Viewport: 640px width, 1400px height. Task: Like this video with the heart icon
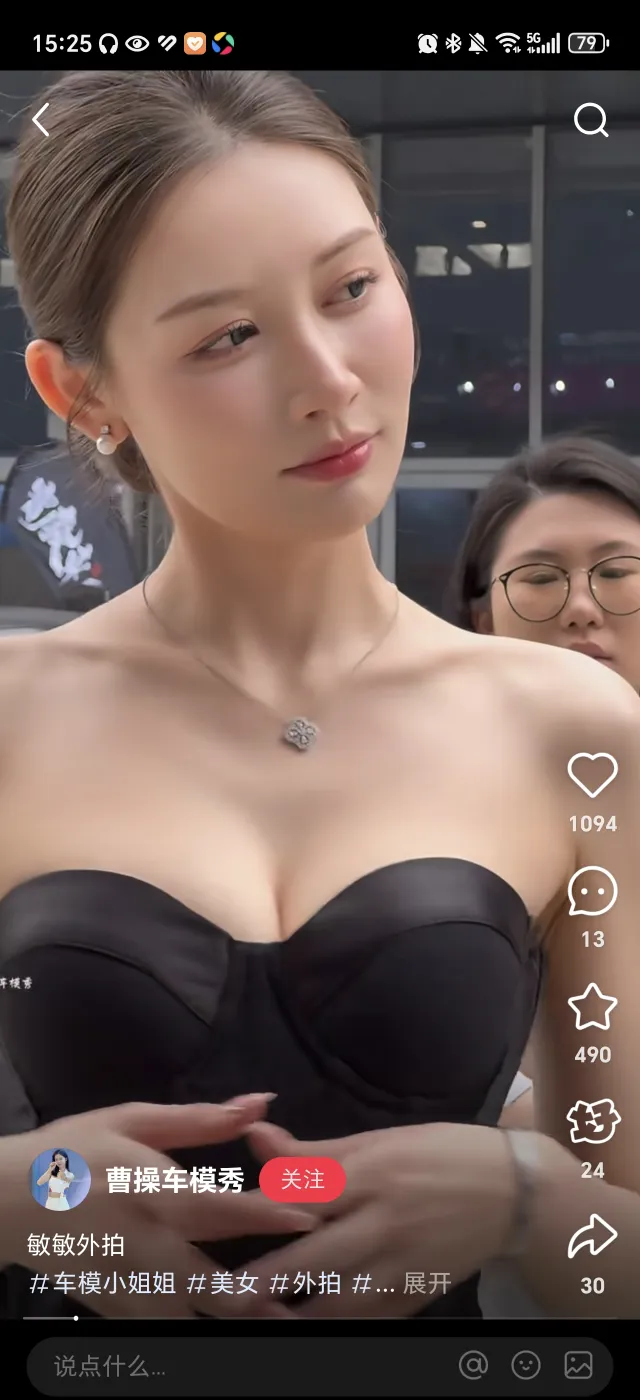coord(592,776)
